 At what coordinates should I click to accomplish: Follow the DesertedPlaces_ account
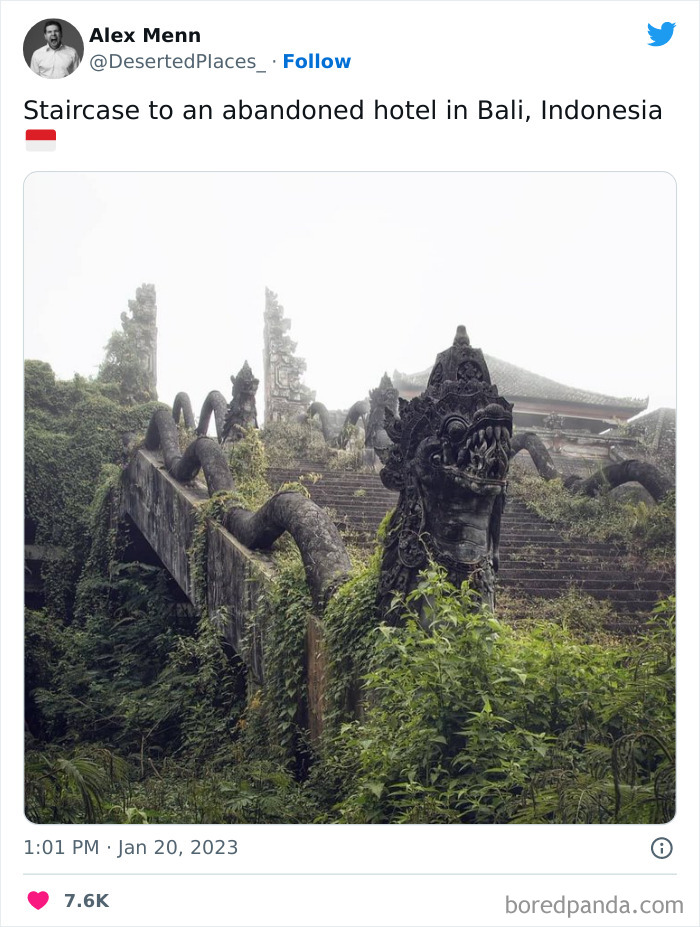point(316,62)
